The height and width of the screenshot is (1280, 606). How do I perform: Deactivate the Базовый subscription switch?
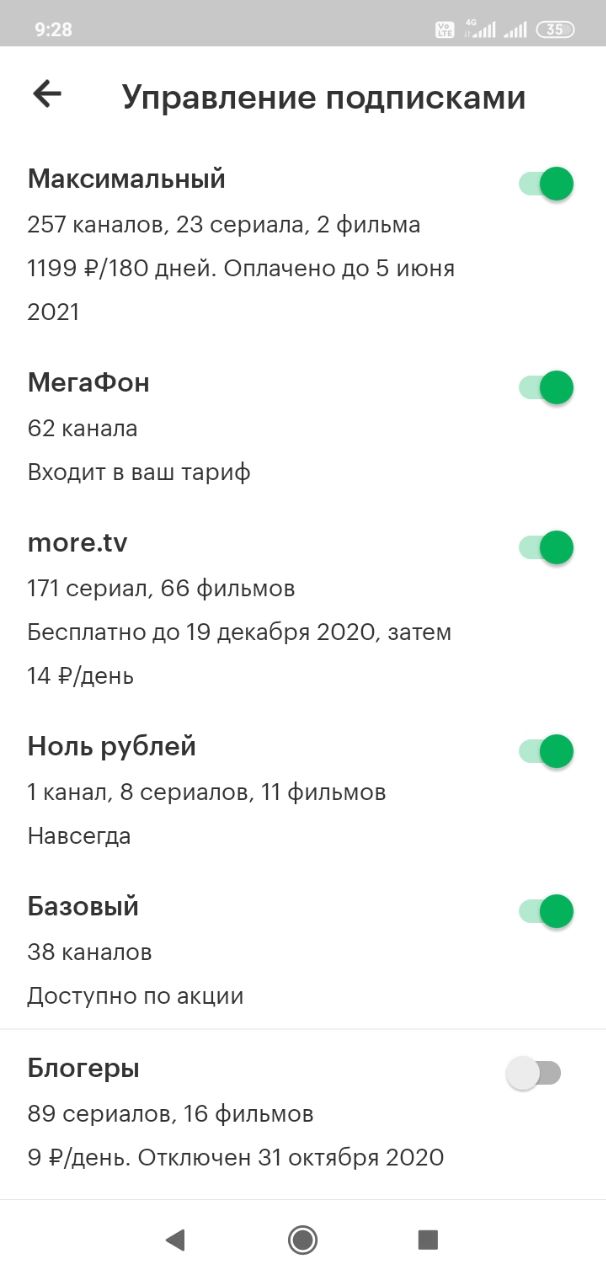point(546,911)
